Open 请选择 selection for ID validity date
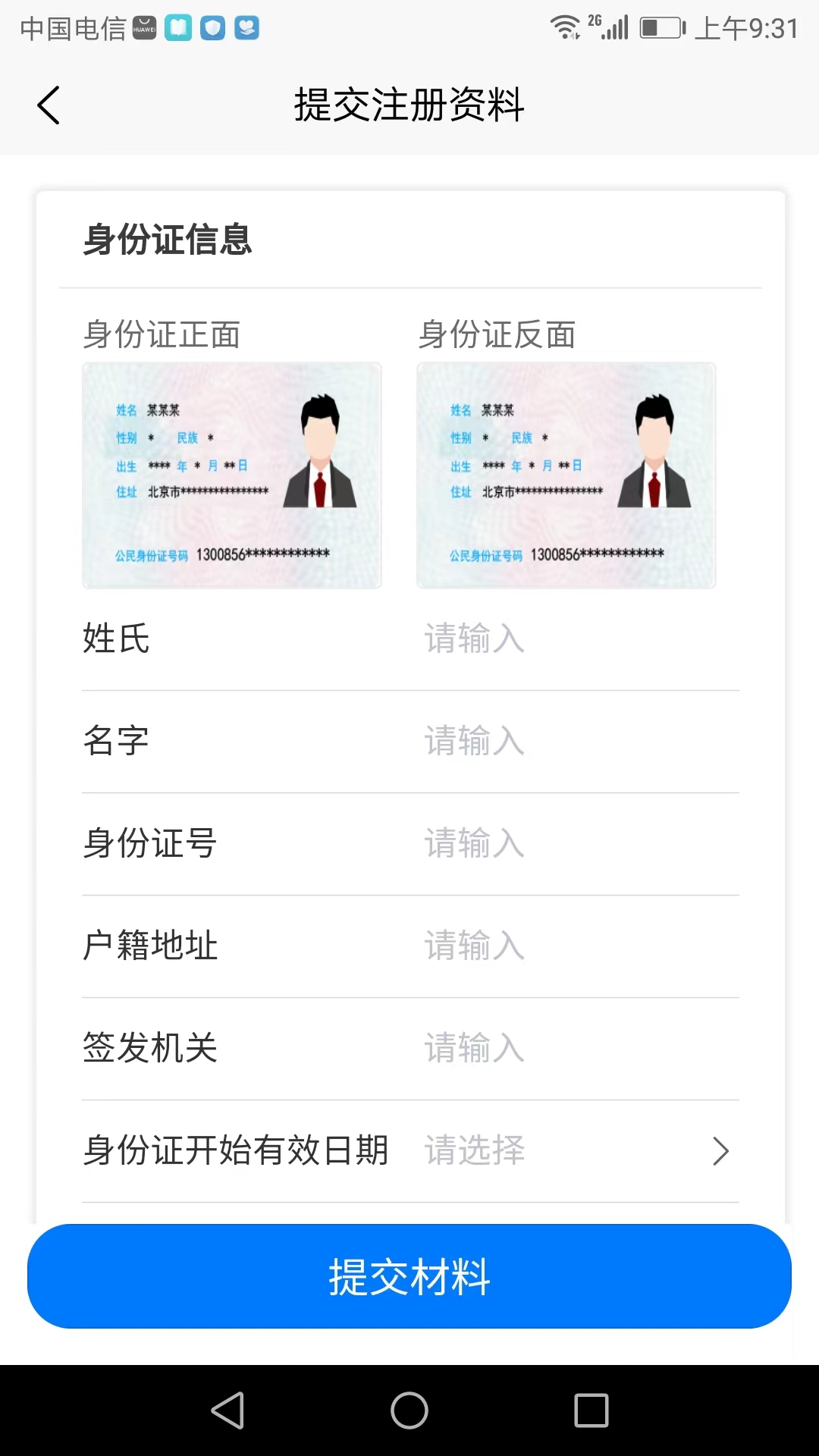 (475, 1151)
